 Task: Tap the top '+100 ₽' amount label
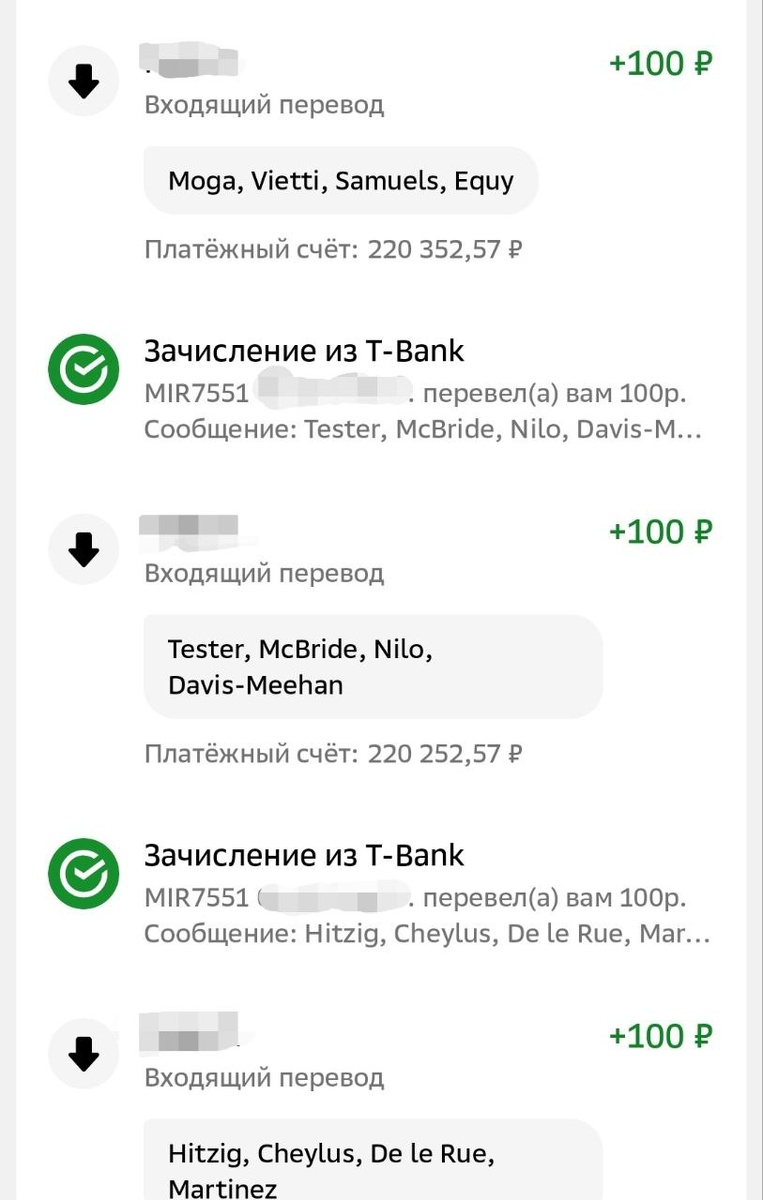(x=658, y=63)
